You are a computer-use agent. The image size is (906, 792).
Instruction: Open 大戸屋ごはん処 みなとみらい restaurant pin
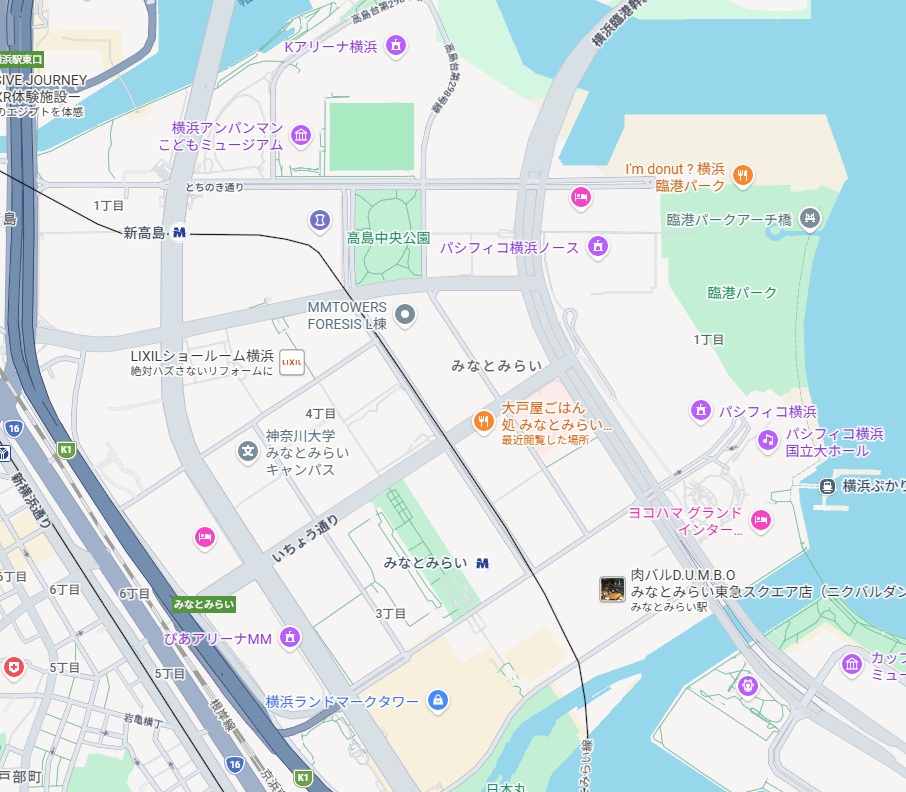(x=483, y=421)
